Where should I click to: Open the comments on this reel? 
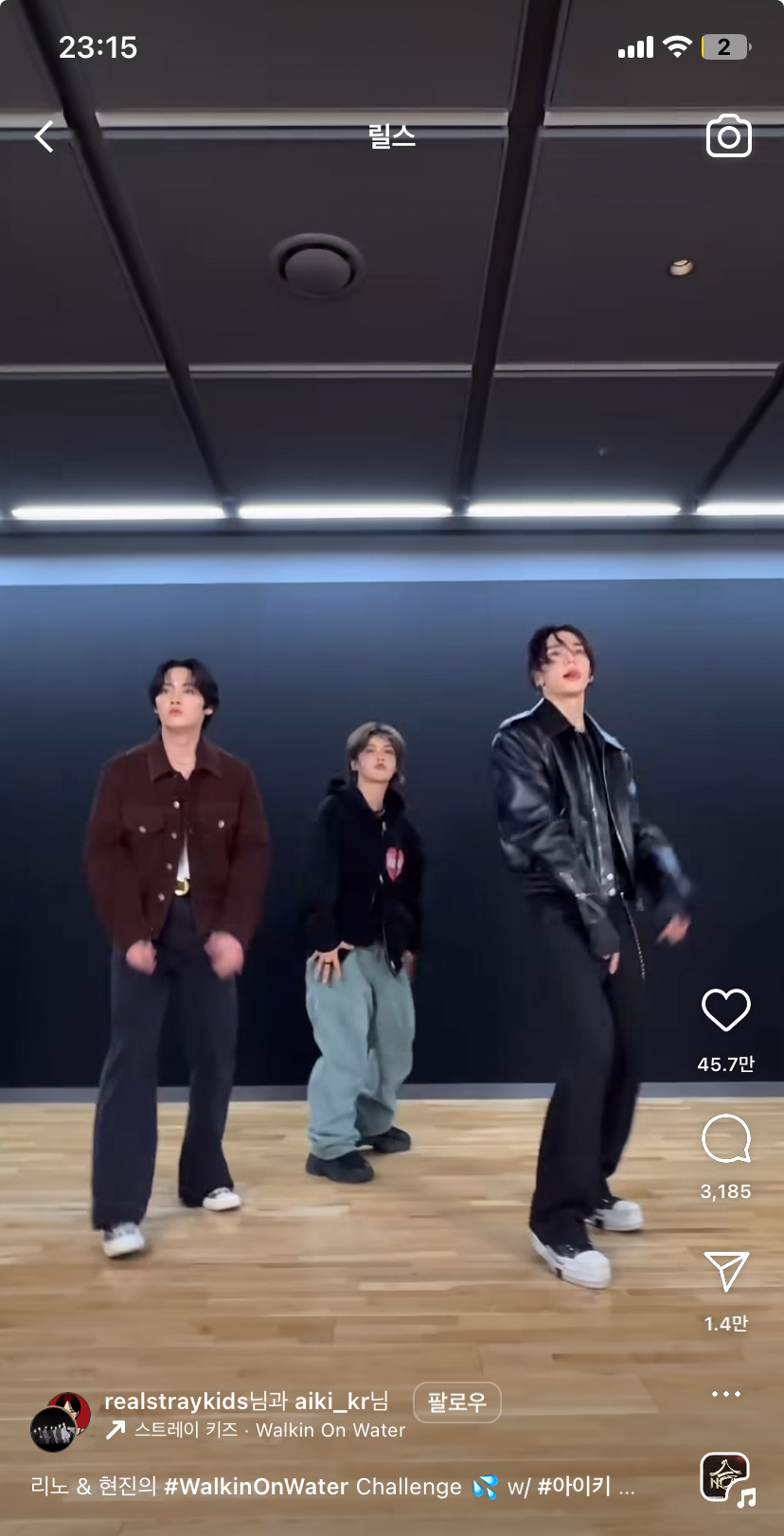click(x=725, y=1138)
